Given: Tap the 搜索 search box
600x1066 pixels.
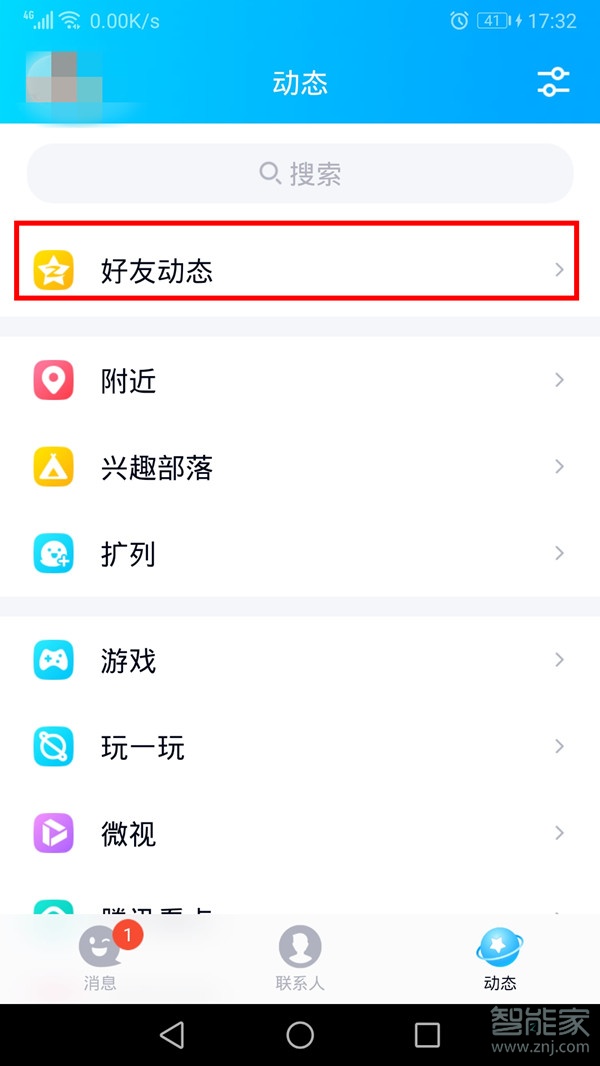Looking at the screenshot, I should [300, 174].
